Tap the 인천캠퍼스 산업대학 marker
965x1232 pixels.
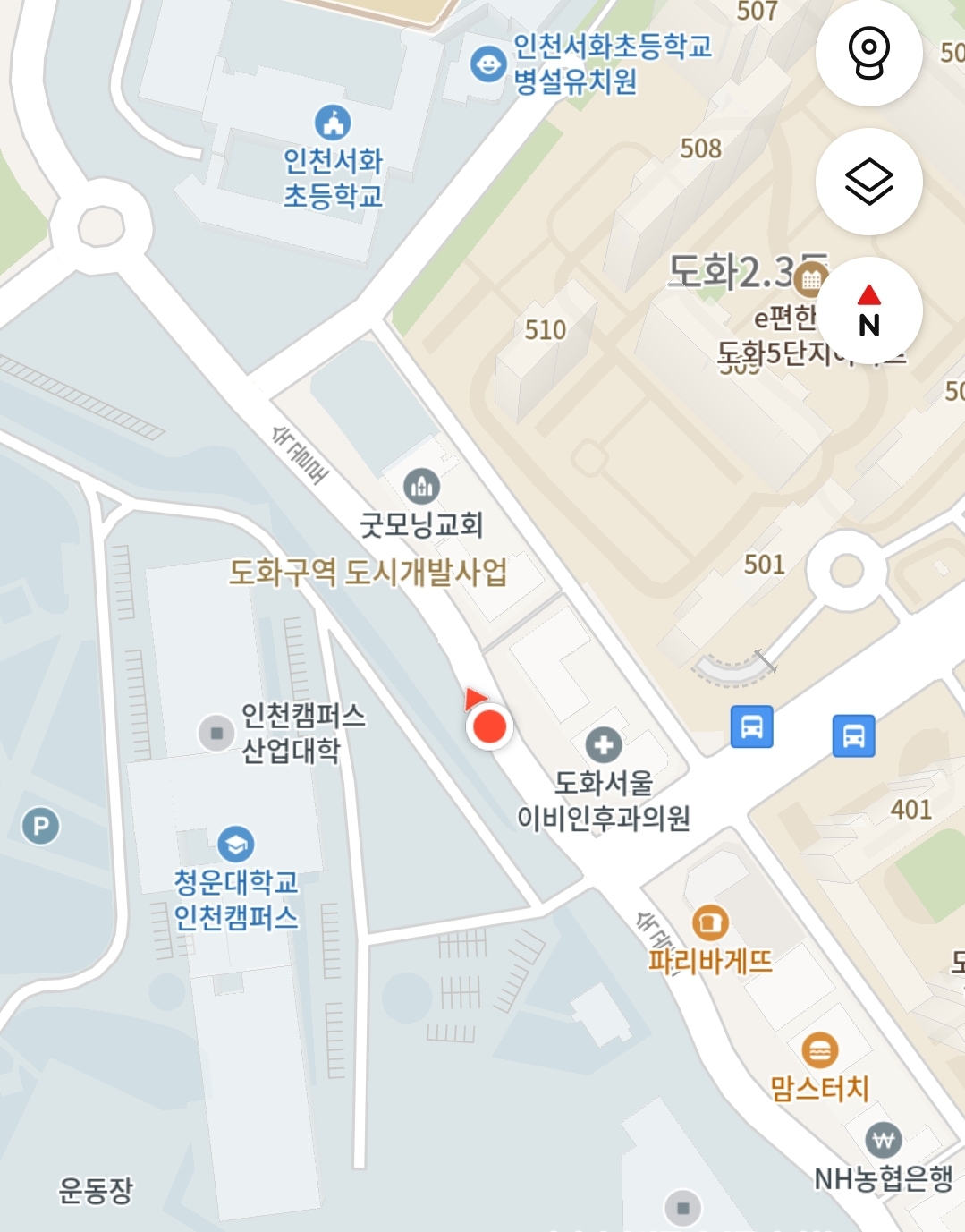(216, 734)
